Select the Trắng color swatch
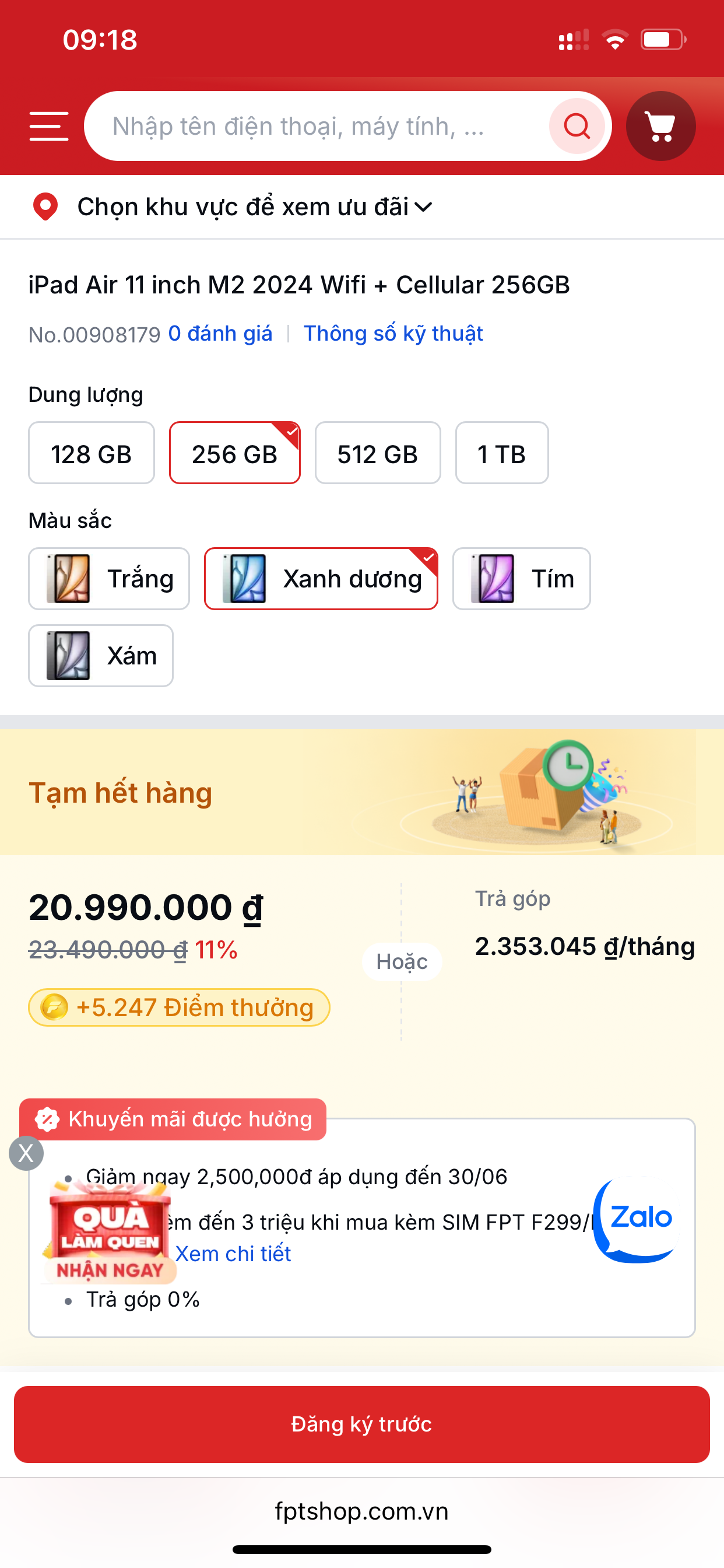Screen dimensions: 724x1568 pos(108,579)
